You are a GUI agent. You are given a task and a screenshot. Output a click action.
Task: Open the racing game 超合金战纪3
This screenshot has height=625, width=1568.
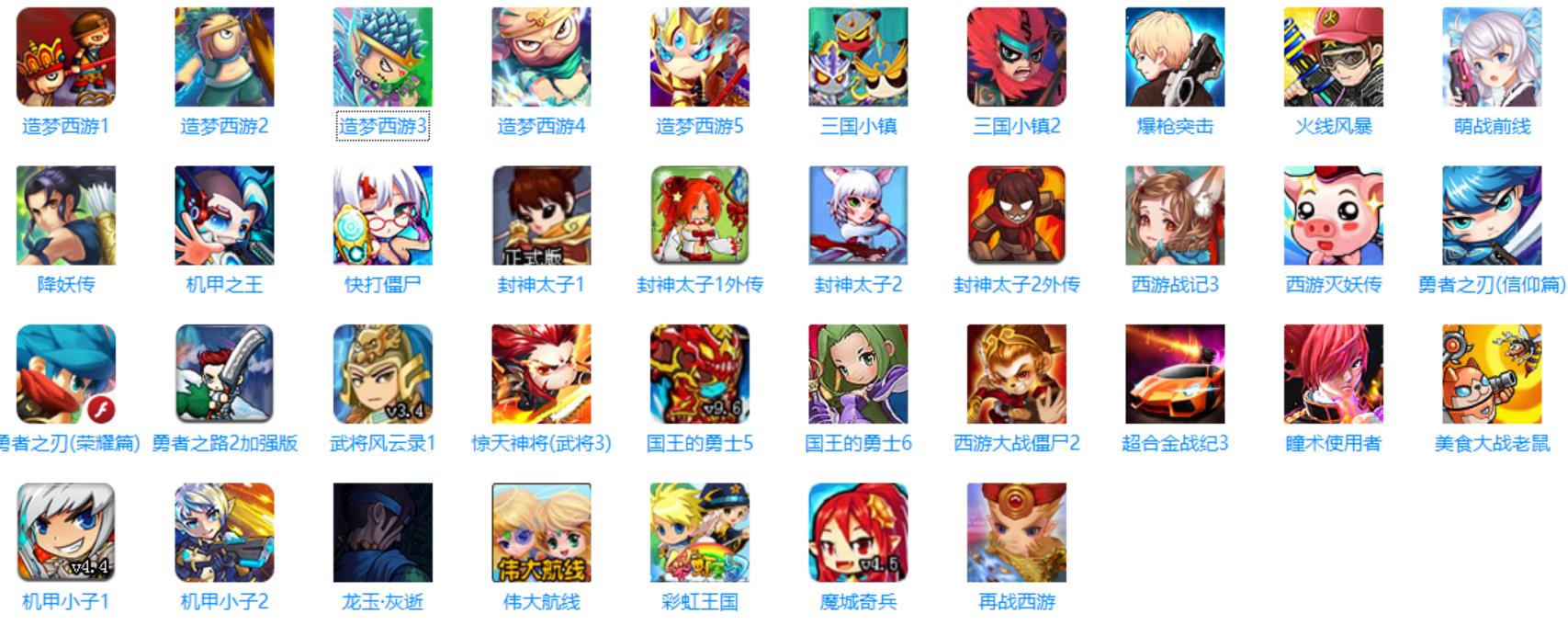1175,374
